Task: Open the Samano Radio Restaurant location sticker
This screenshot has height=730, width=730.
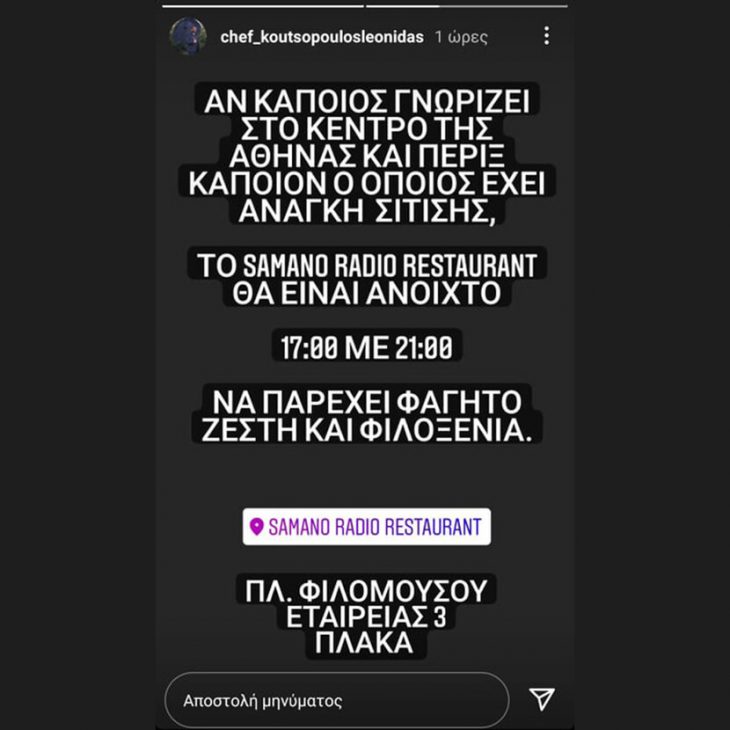Action: [366, 526]
